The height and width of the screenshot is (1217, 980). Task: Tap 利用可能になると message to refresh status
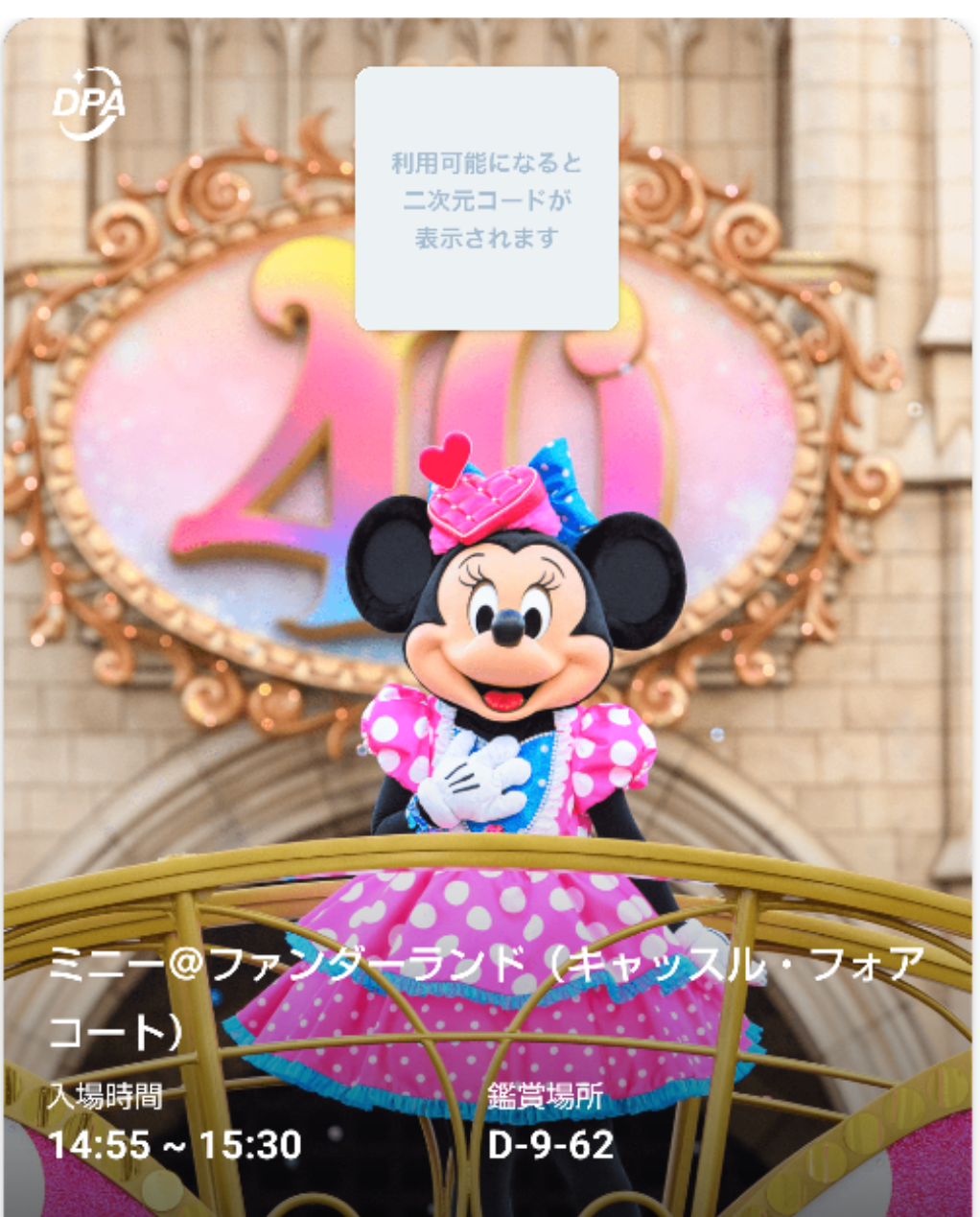pos(491,163)
